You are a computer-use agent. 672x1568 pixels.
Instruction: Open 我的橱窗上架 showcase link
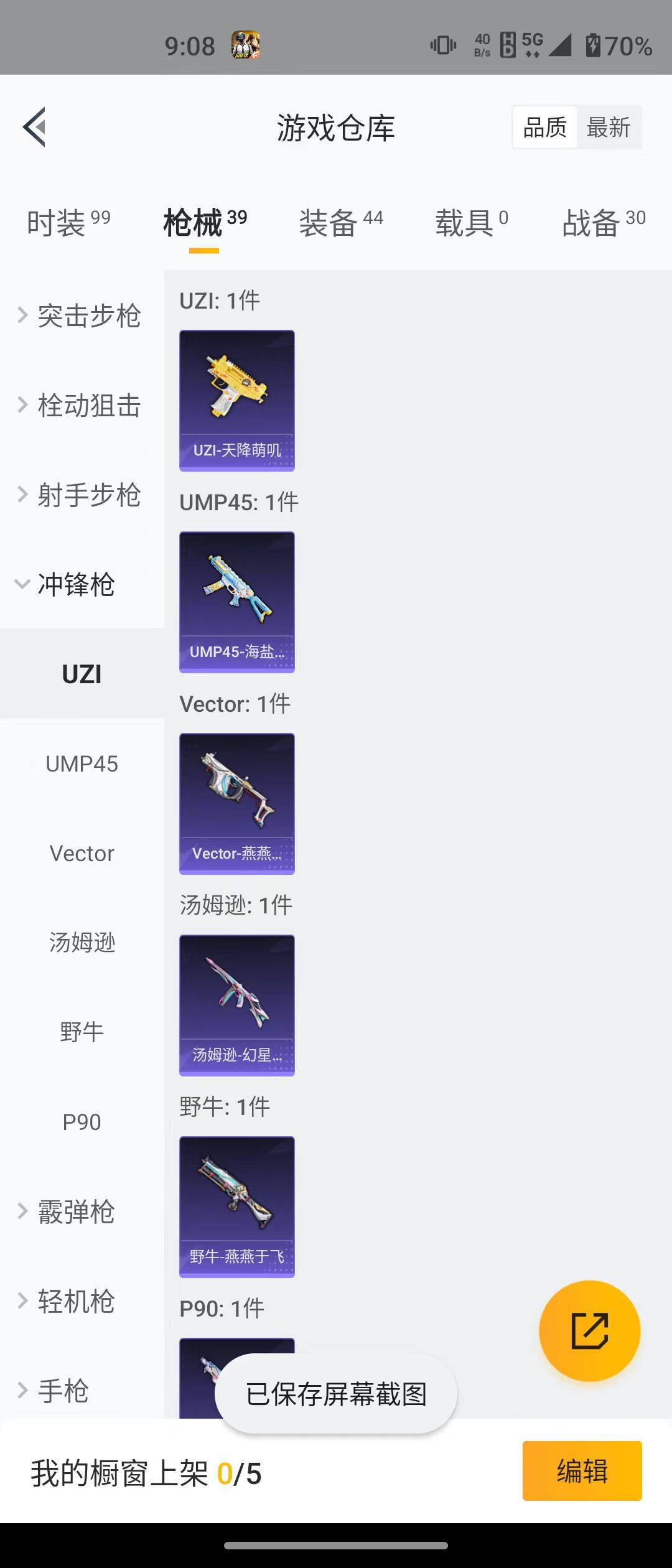pos(143,1472)
